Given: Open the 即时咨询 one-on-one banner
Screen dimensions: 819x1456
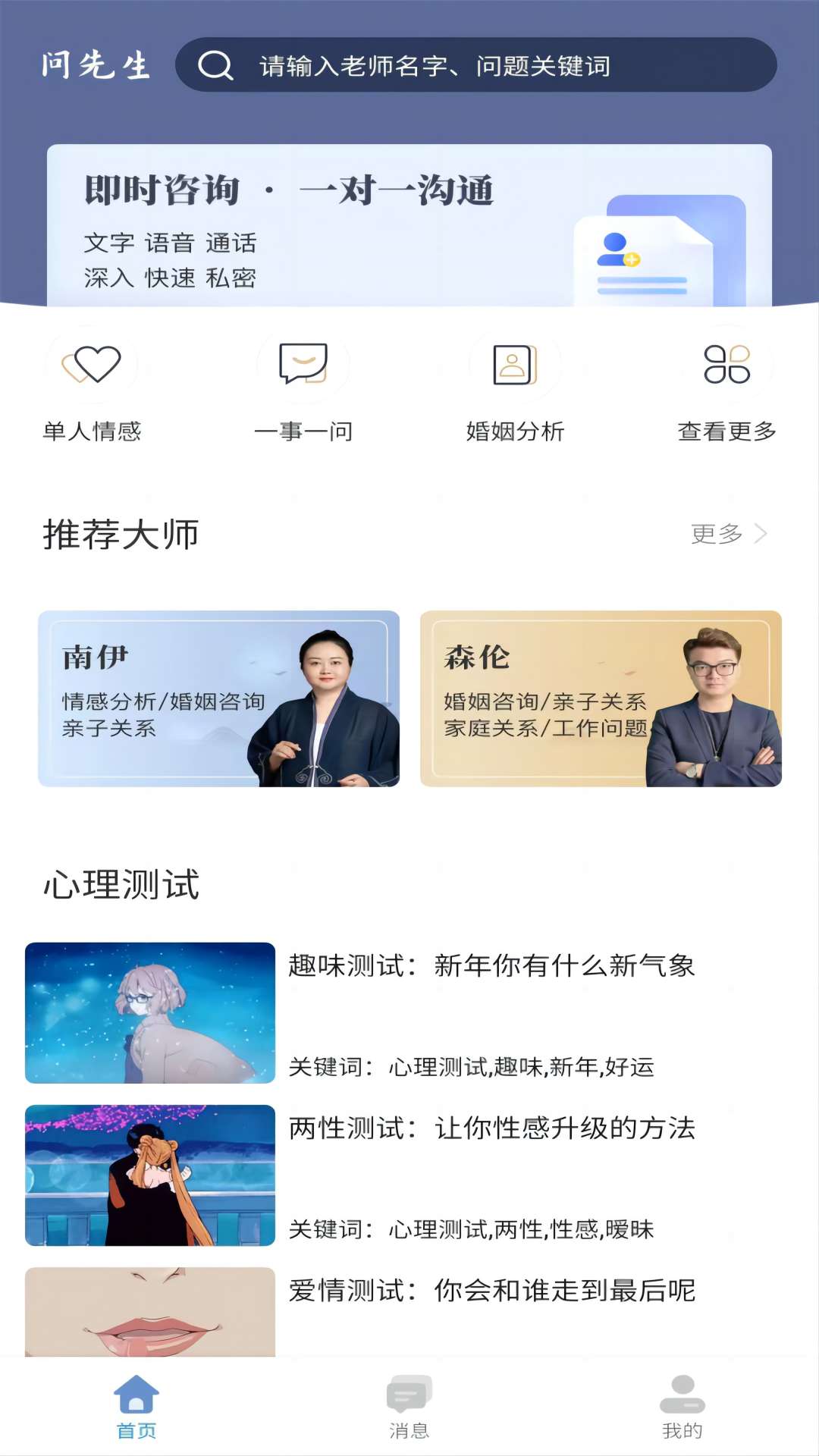Looking at the screenshot, I should [x=409, y=226].
